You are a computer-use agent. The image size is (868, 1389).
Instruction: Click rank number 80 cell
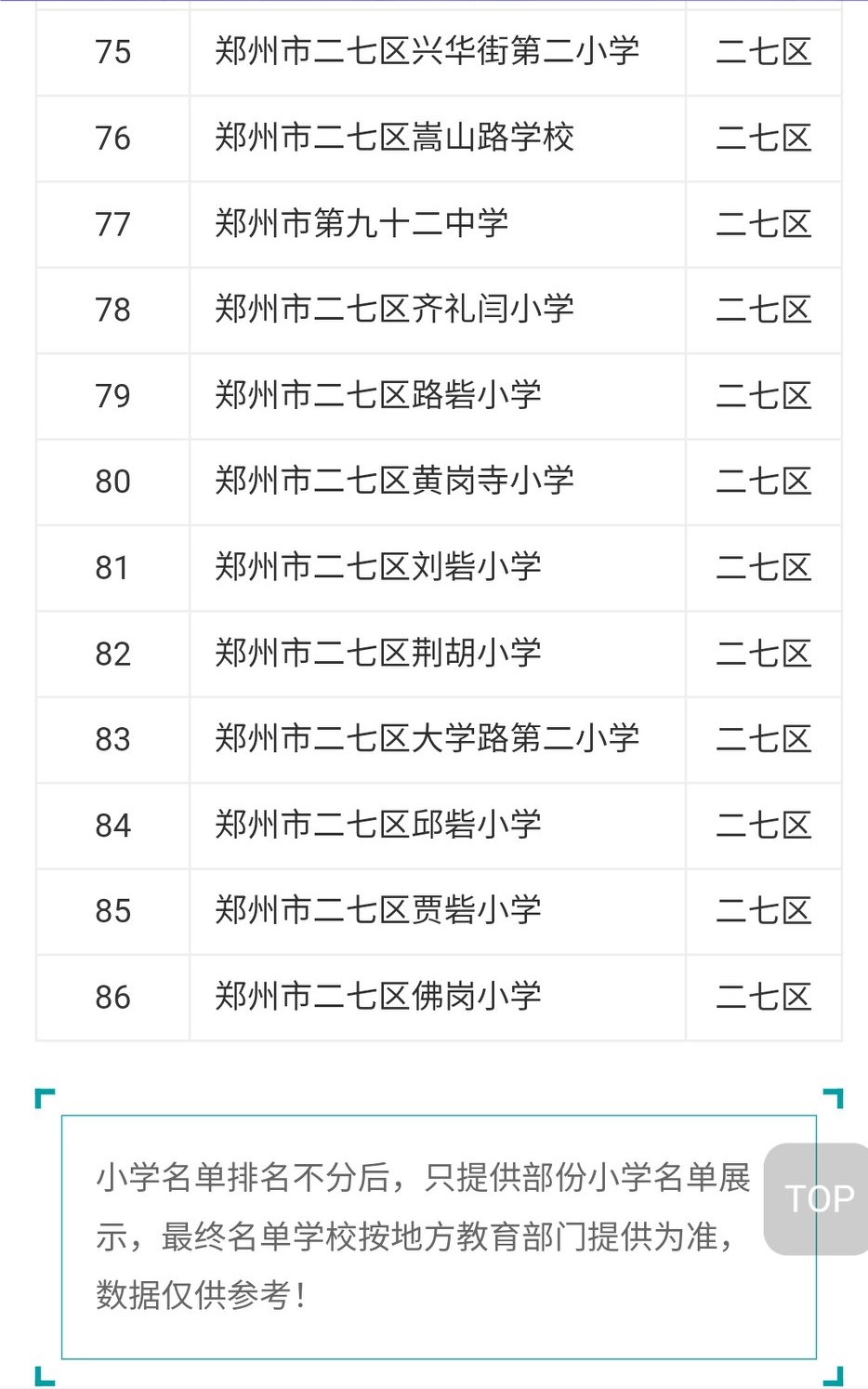[112, 482]
